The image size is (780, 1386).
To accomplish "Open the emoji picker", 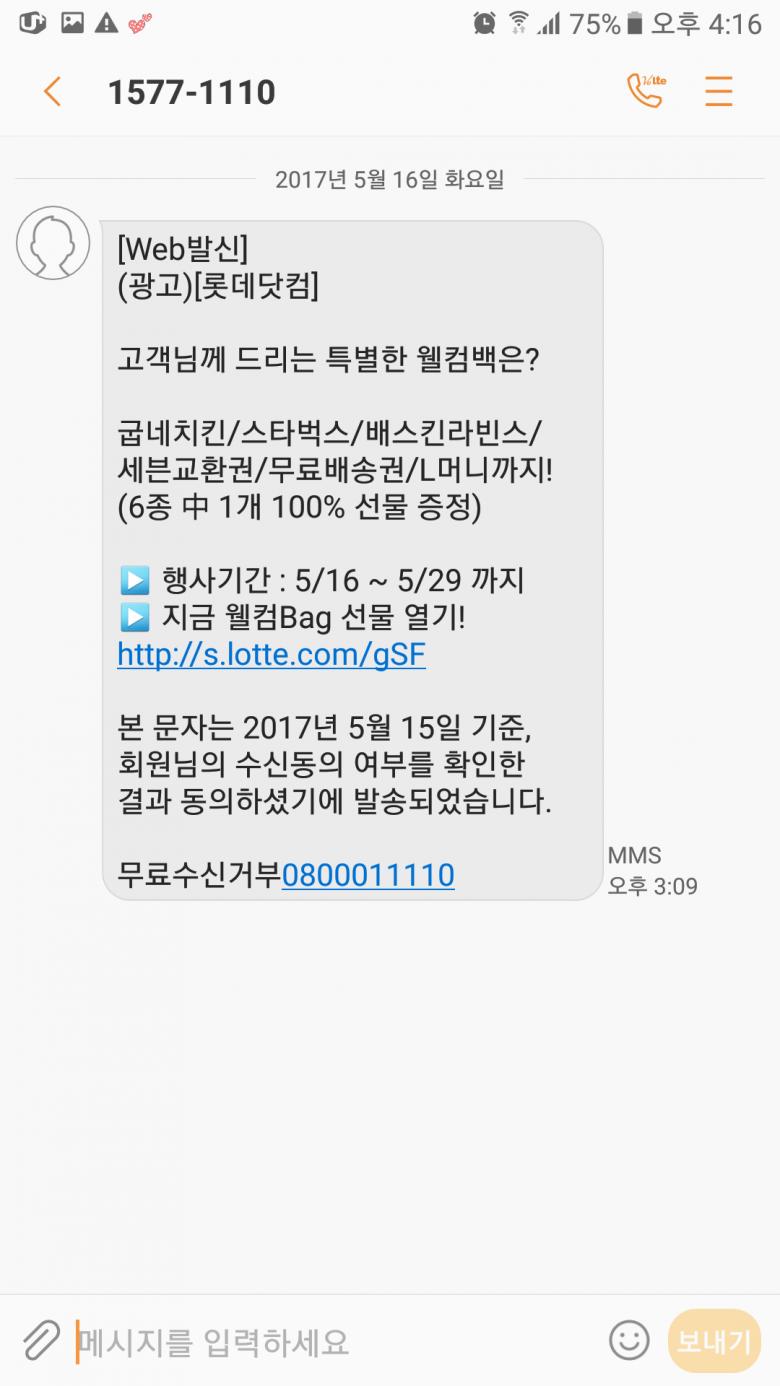I will 629,1340.
